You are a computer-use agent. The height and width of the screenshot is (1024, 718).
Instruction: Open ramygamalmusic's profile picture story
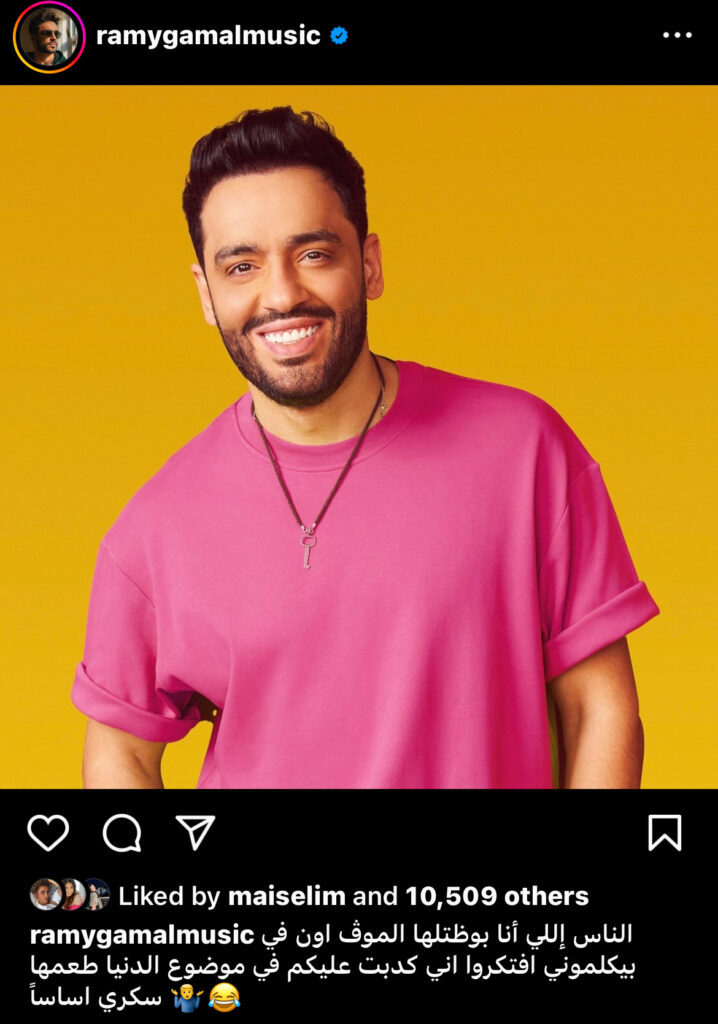pyautogui.click(x=48, y=37)
